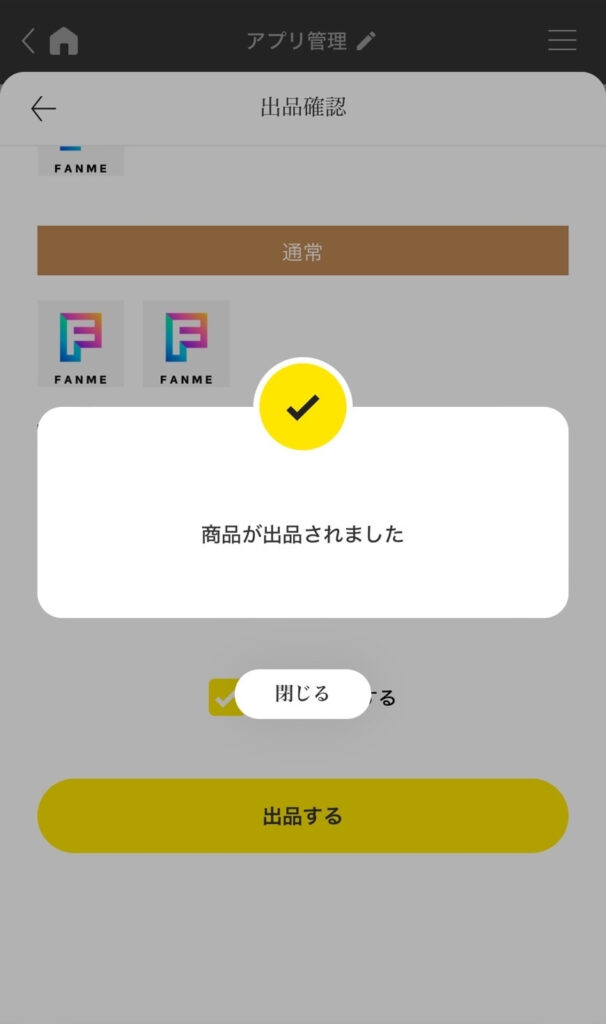The width and height of the screenshot is (606, 1024).
Task: Open the hamburger menu
Action: click(562, 40)
